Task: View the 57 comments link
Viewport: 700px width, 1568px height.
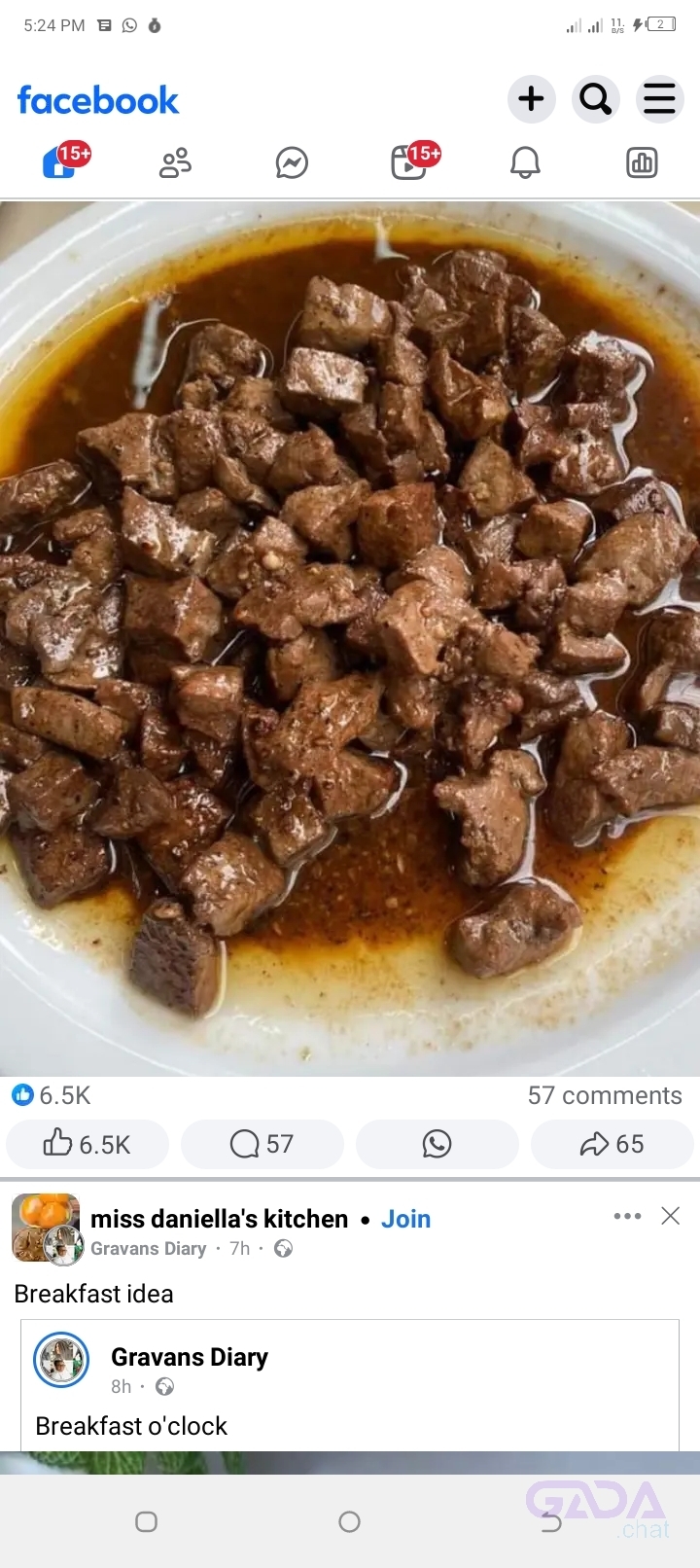Action: (x=604, y=1095)
